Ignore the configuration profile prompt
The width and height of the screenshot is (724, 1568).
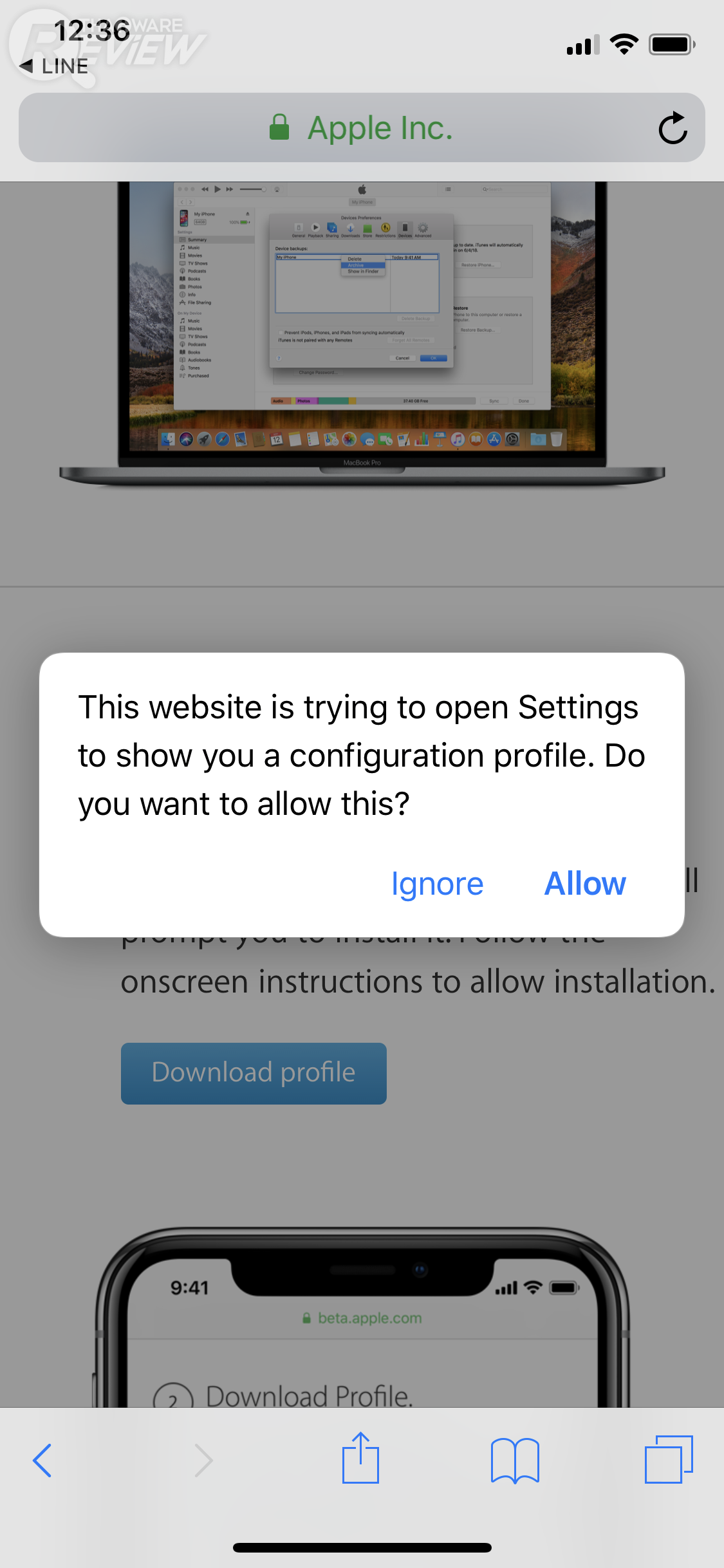437,883
